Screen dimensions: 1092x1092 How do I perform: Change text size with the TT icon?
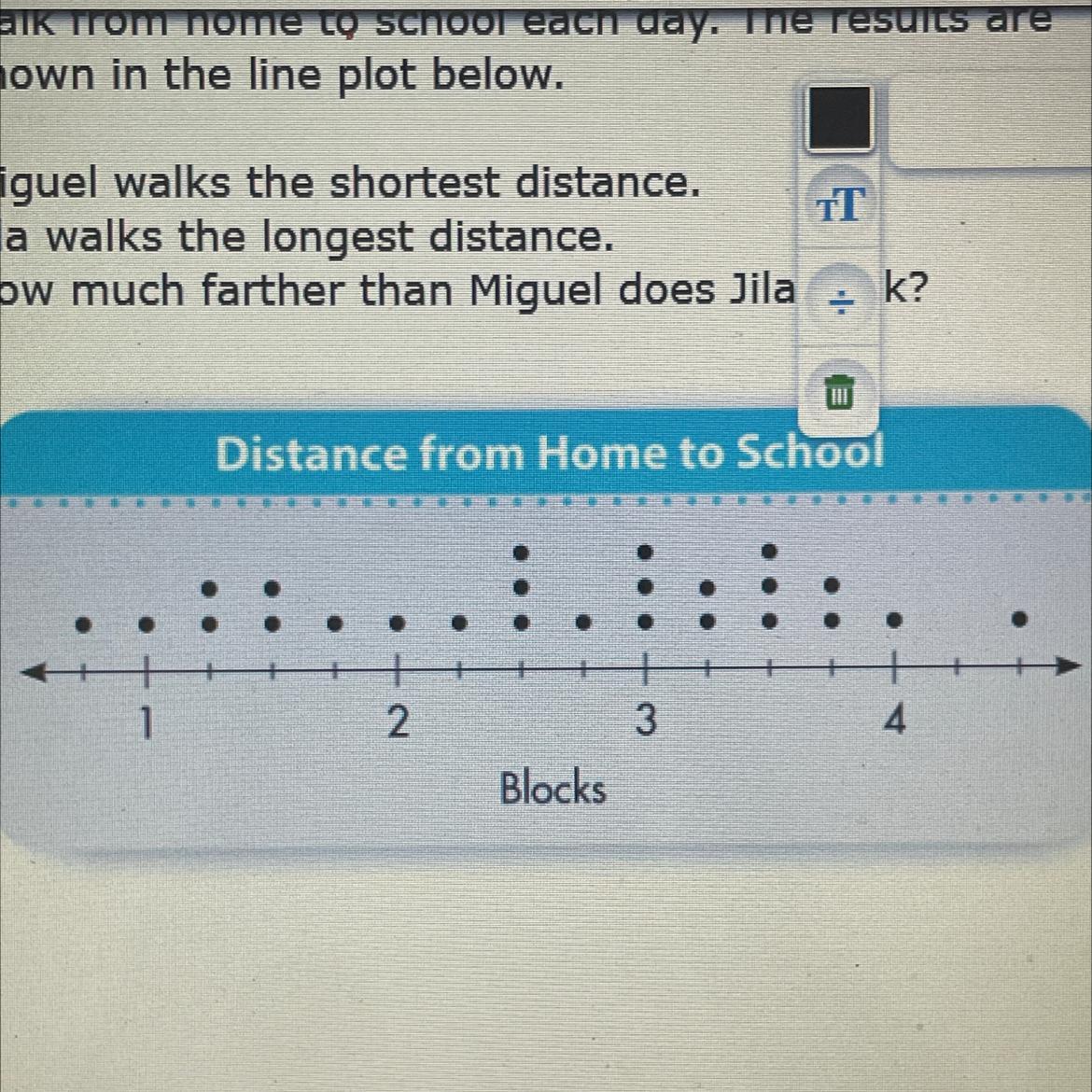coord(841,205)
